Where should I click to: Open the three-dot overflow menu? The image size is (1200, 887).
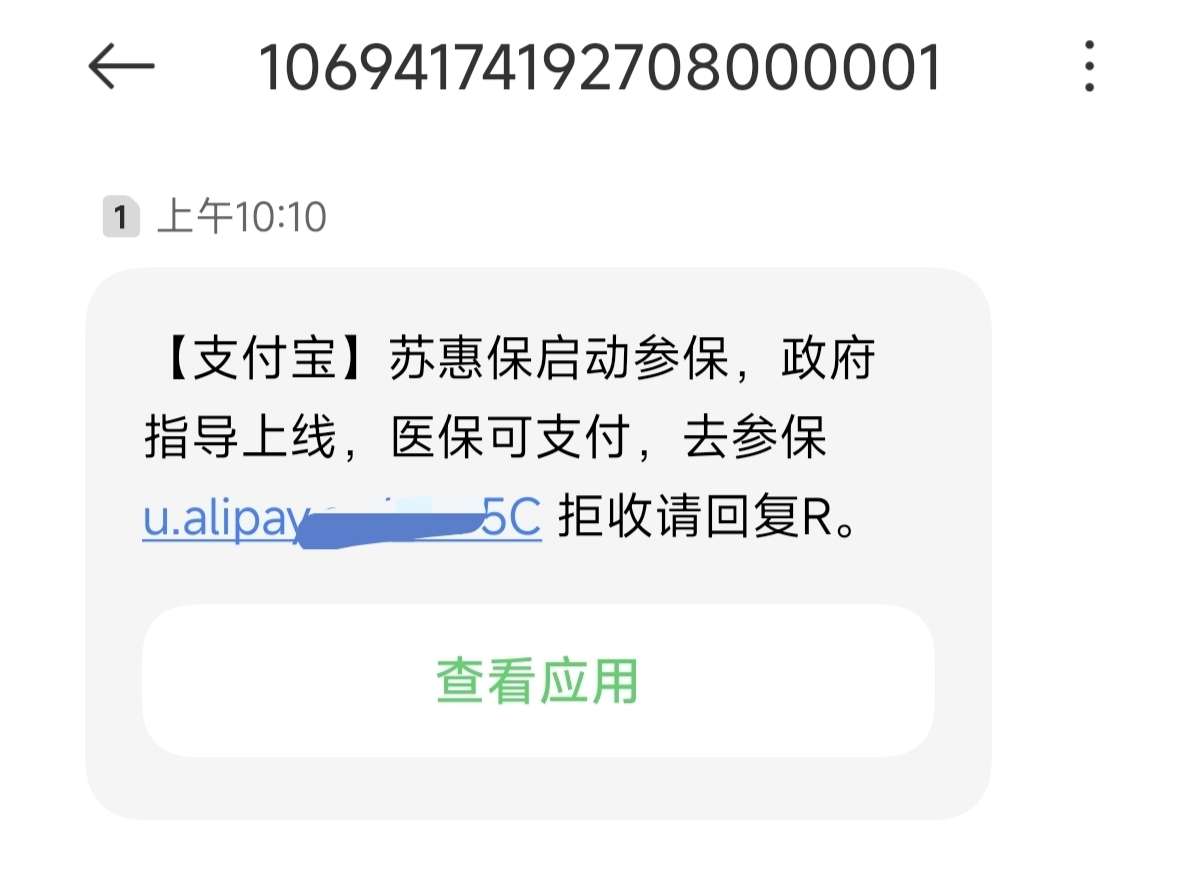[1089, 67]
